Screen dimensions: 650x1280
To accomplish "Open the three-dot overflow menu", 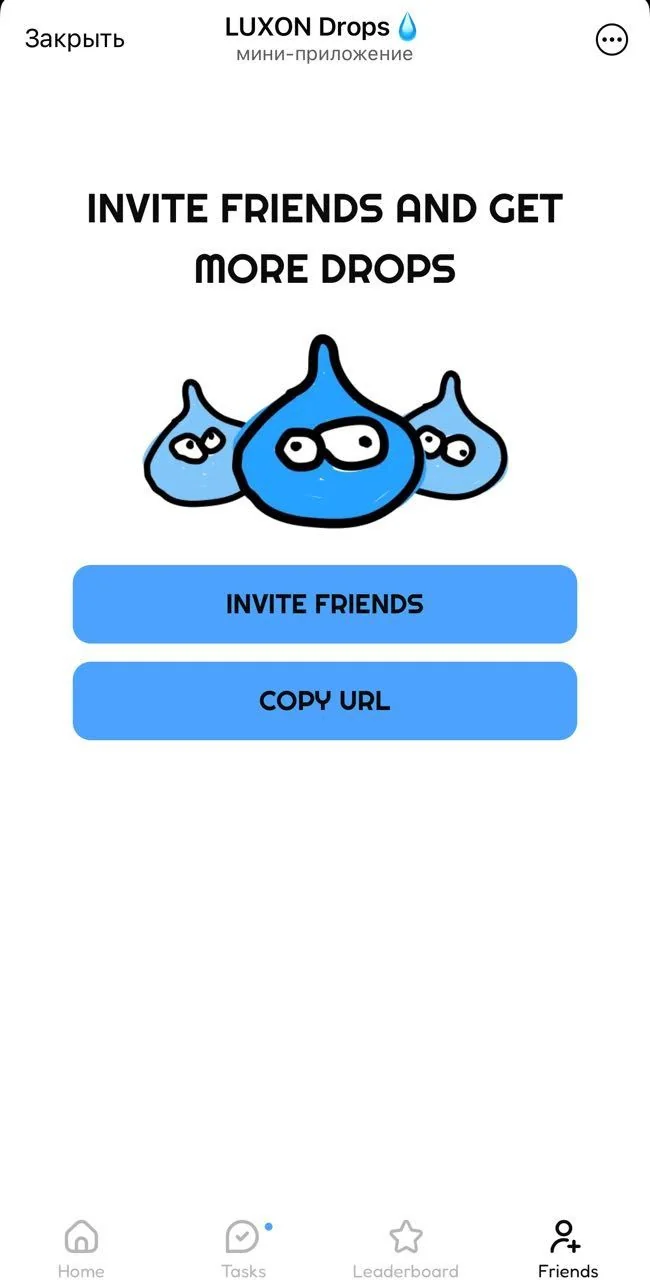I will (611, 40).
